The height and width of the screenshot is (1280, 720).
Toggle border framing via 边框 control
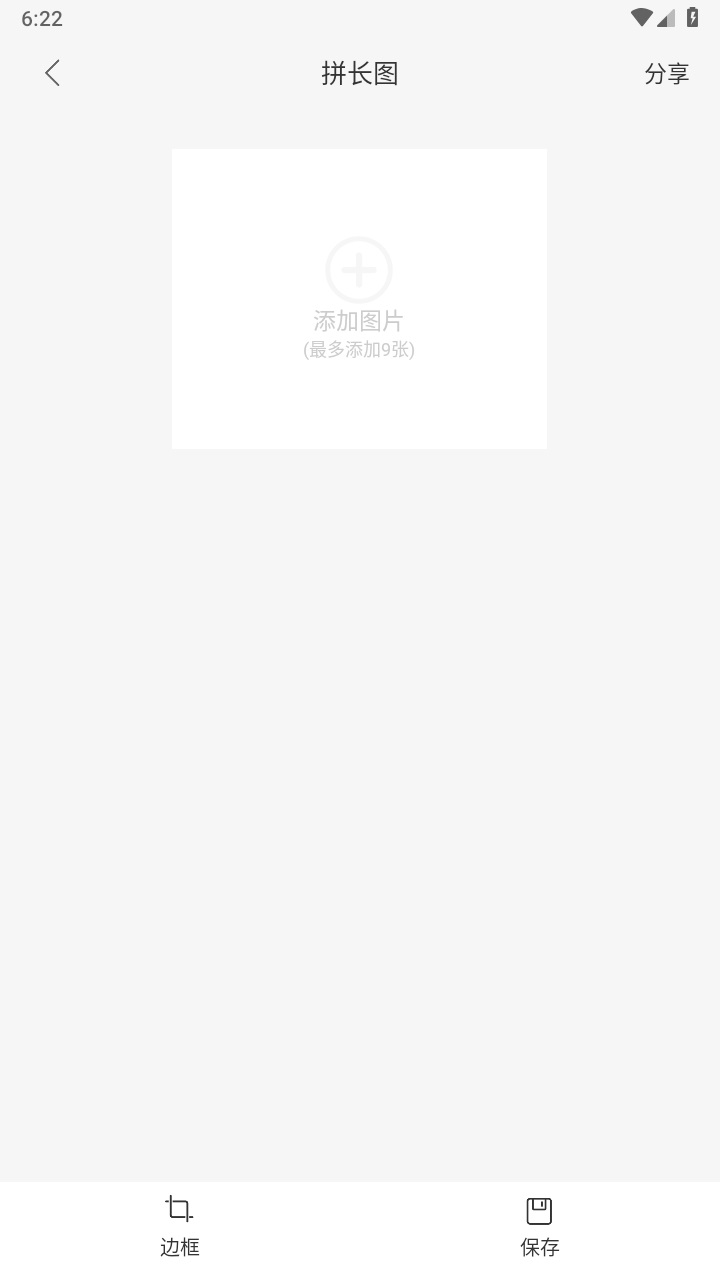(x=180, y=1225)
